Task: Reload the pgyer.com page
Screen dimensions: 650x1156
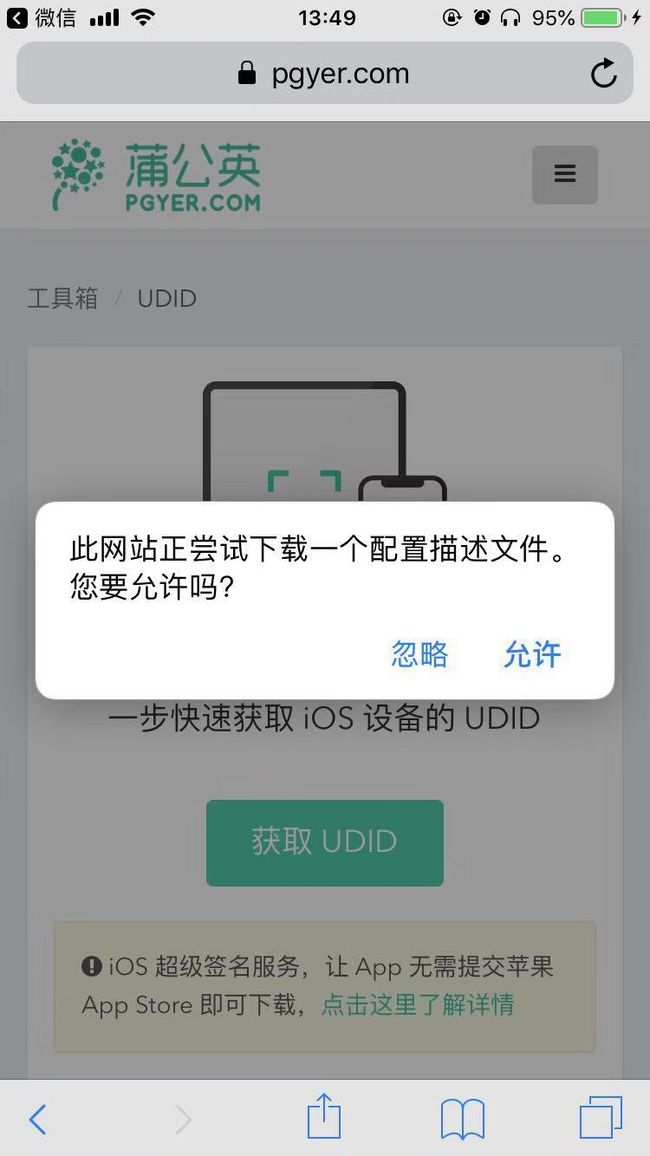Action: tap(604, 73)
